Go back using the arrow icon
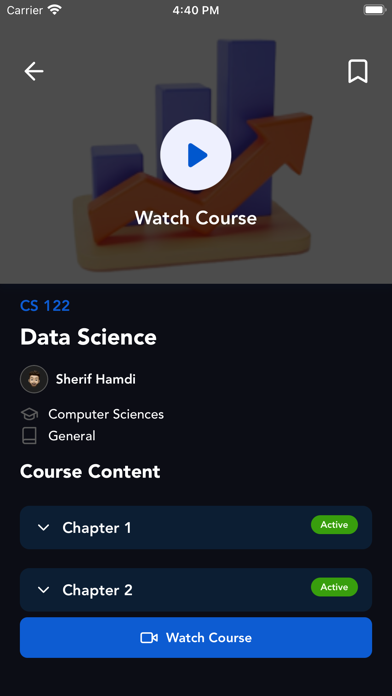 click(x=34, y=71)
